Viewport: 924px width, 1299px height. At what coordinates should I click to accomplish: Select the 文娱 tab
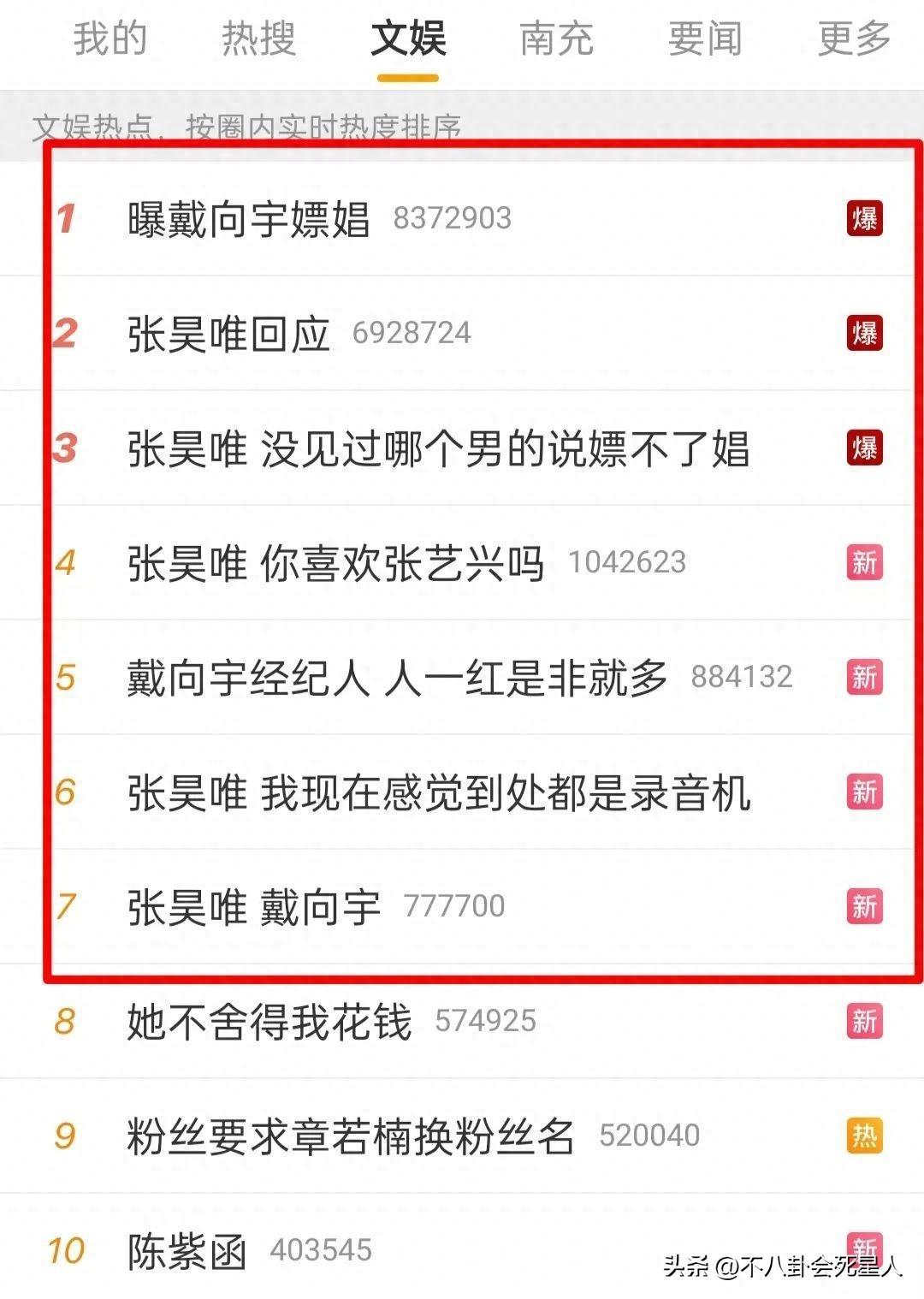[408, 39]
